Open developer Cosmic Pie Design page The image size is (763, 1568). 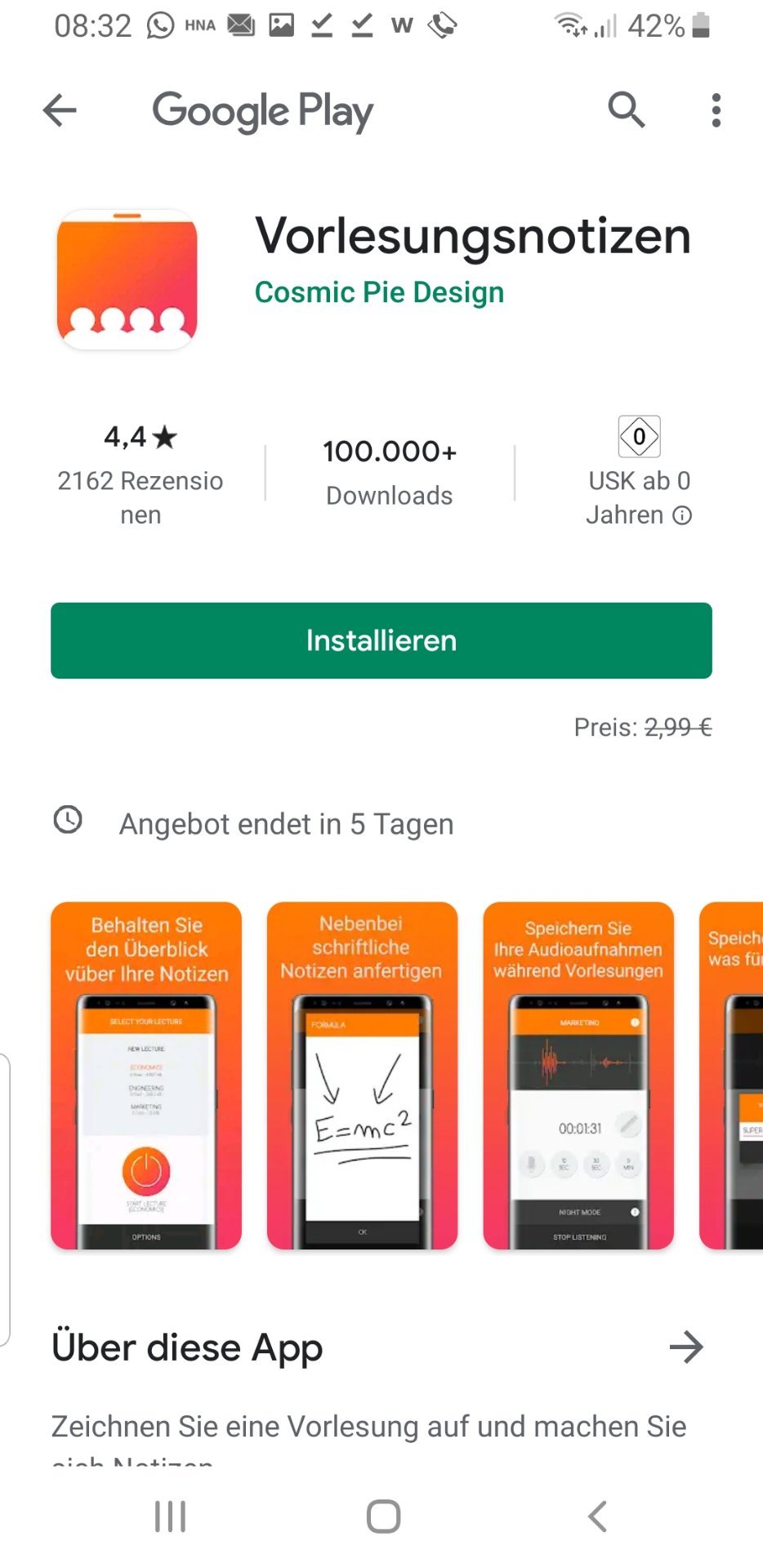pos(379,292)
